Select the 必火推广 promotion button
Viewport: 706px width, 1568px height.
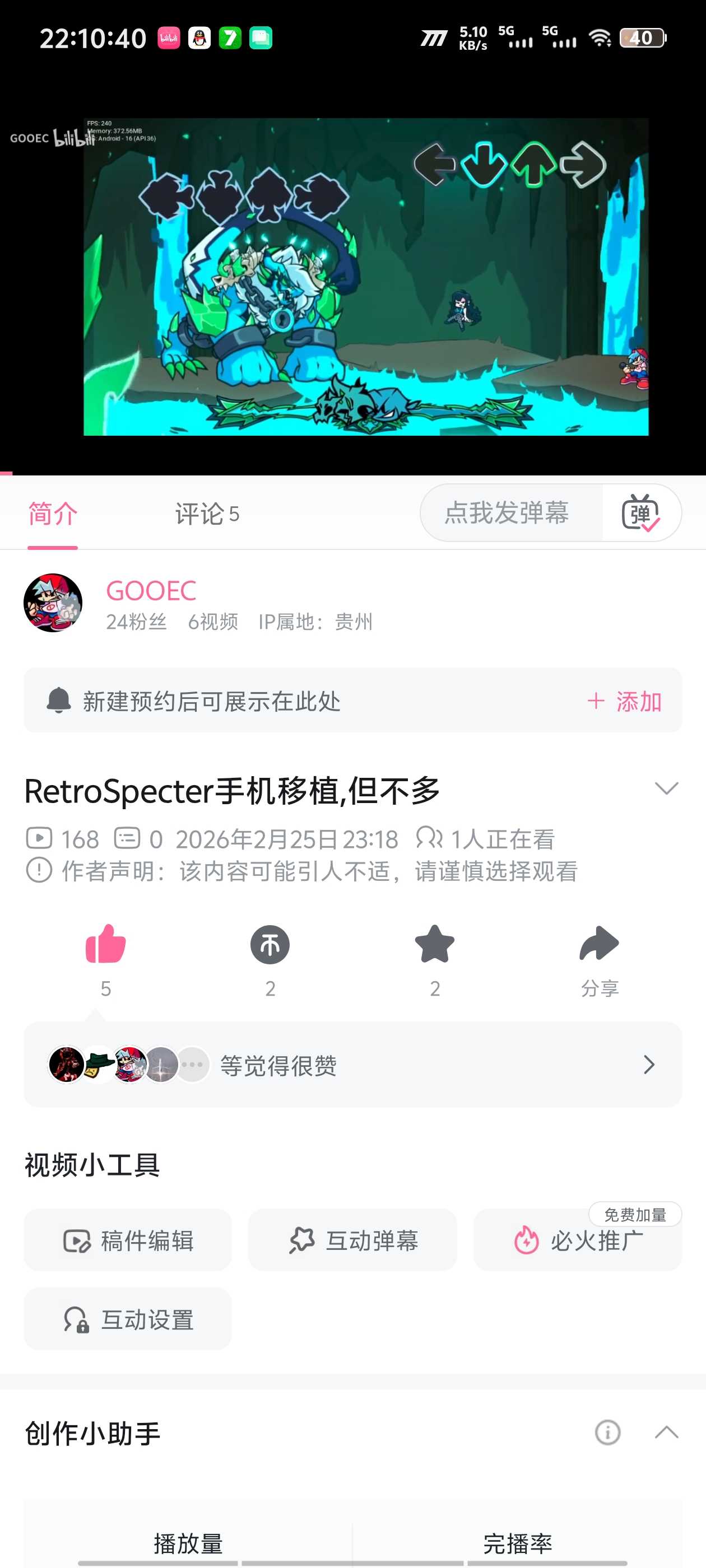578,1240
